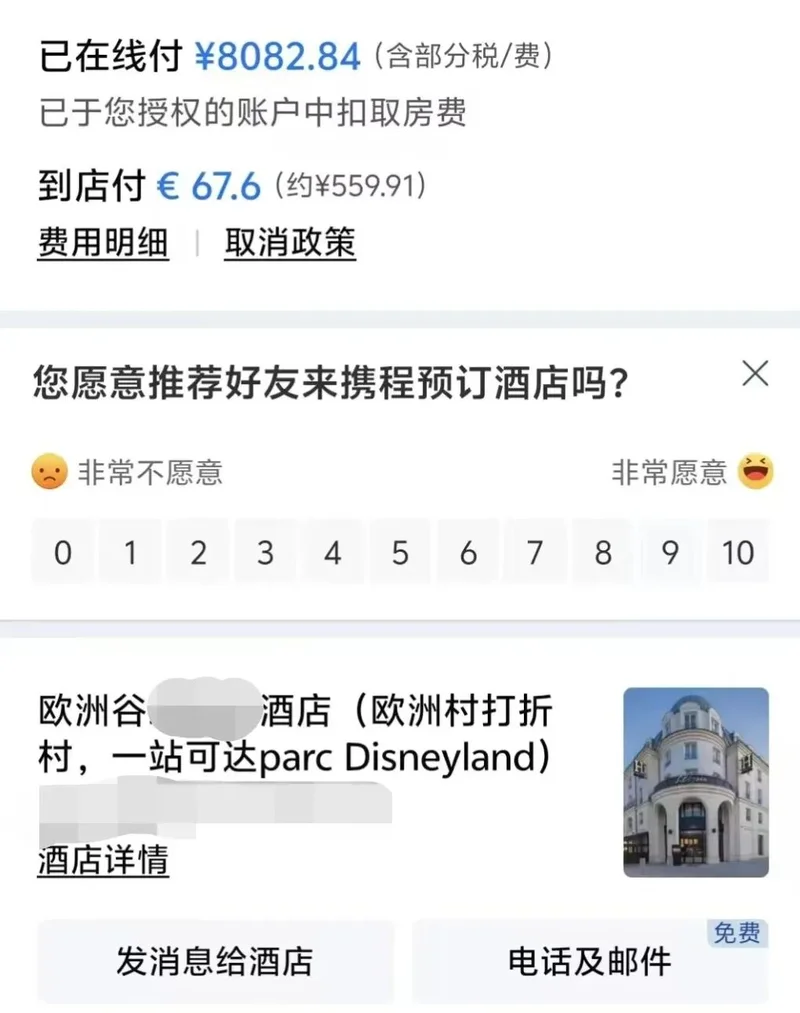This screenshot has width=800, height=1013.
Task: Tap 发消息给酒店 to message the hotel
Action: 215,962
